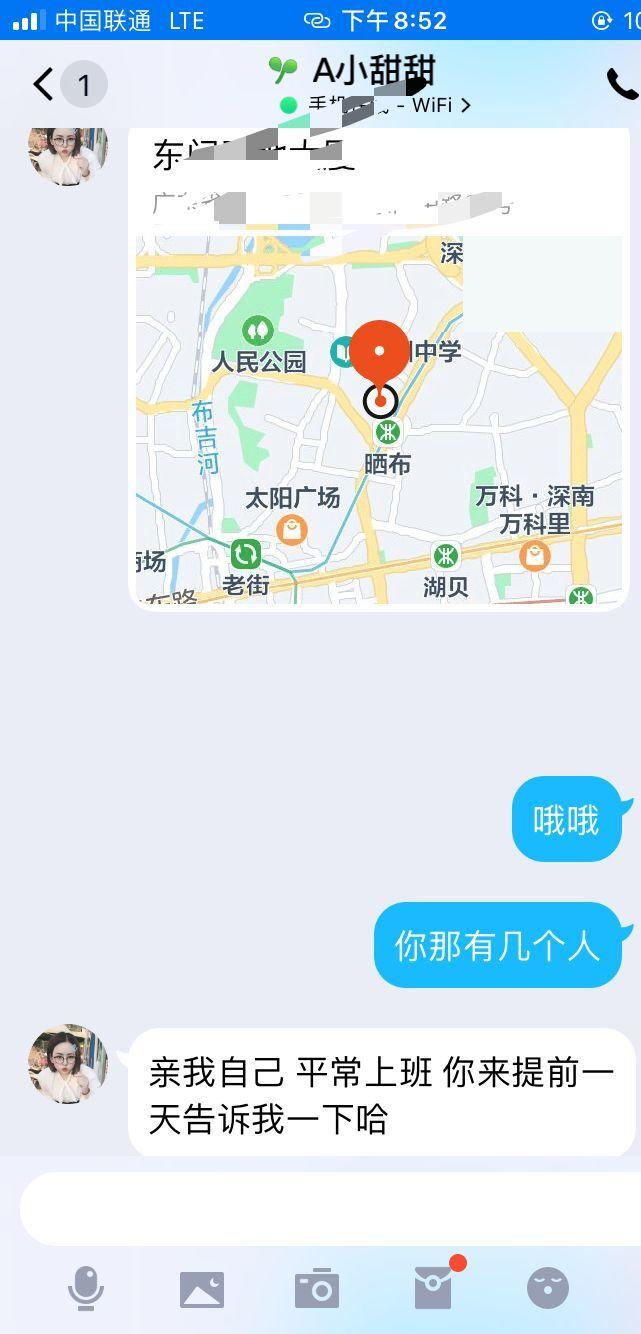The image size is (641, 1334).
Task: Open the camera to take a photo
Action: 317,1289
